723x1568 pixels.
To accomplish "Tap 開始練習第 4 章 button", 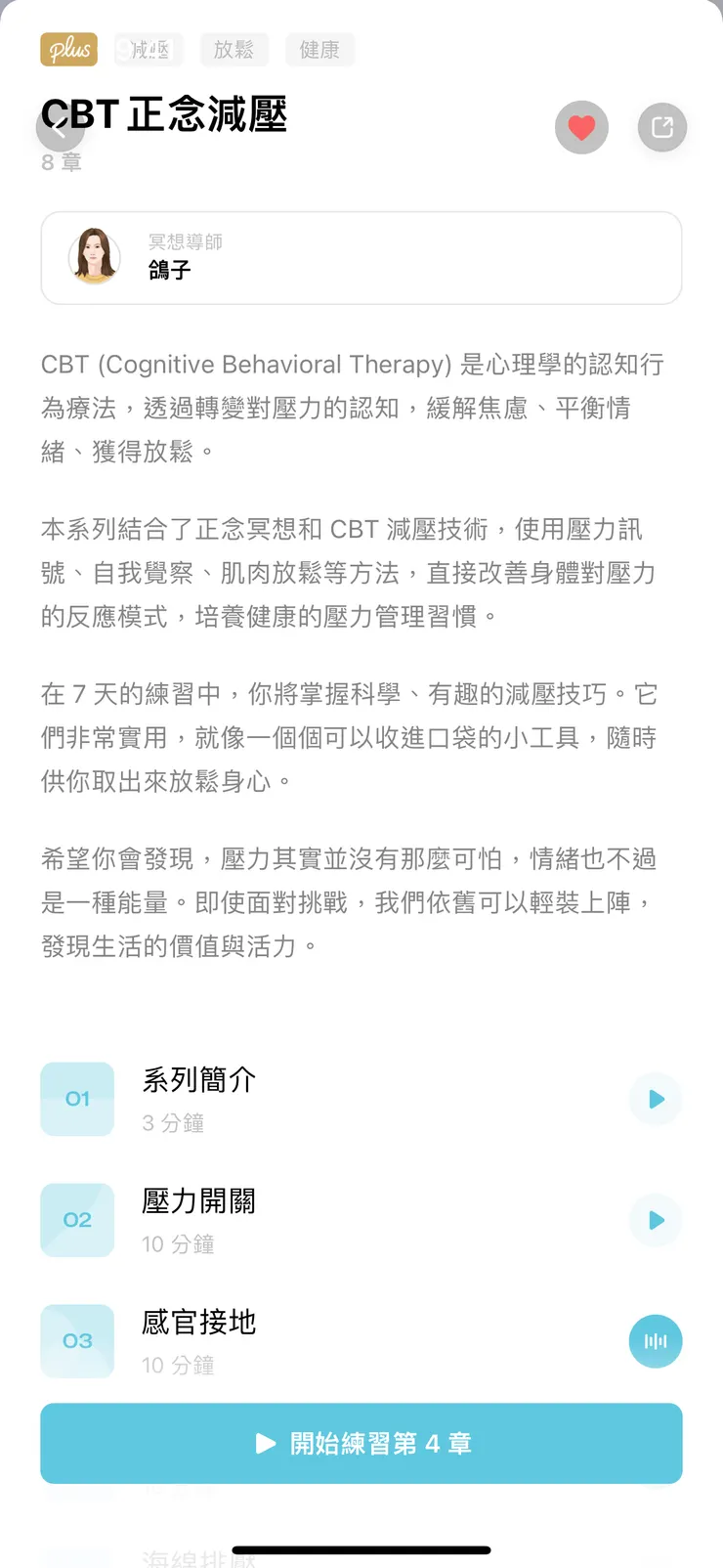I will [x=361, y=1443].
